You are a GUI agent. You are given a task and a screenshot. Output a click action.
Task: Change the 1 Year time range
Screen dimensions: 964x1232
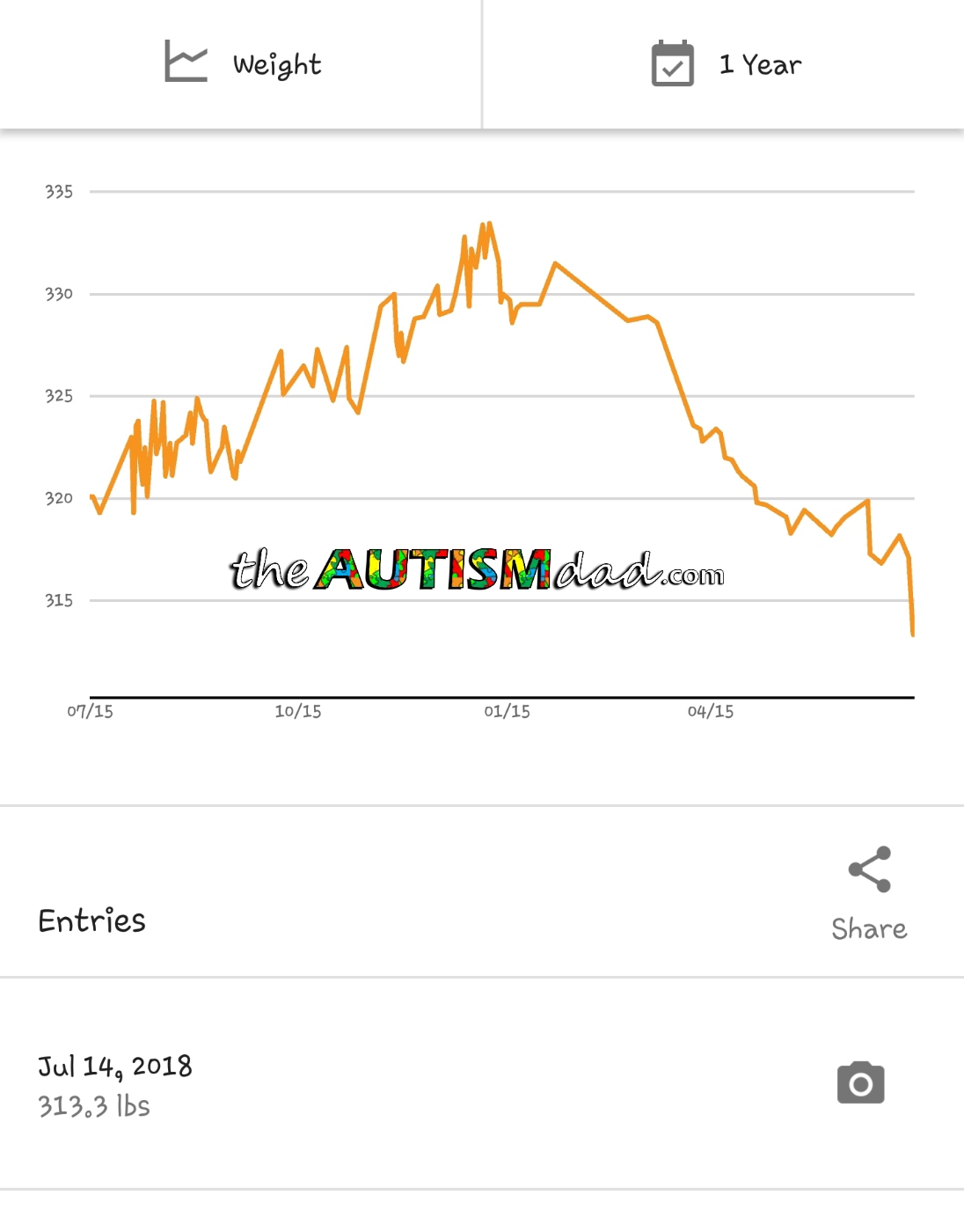726,64
